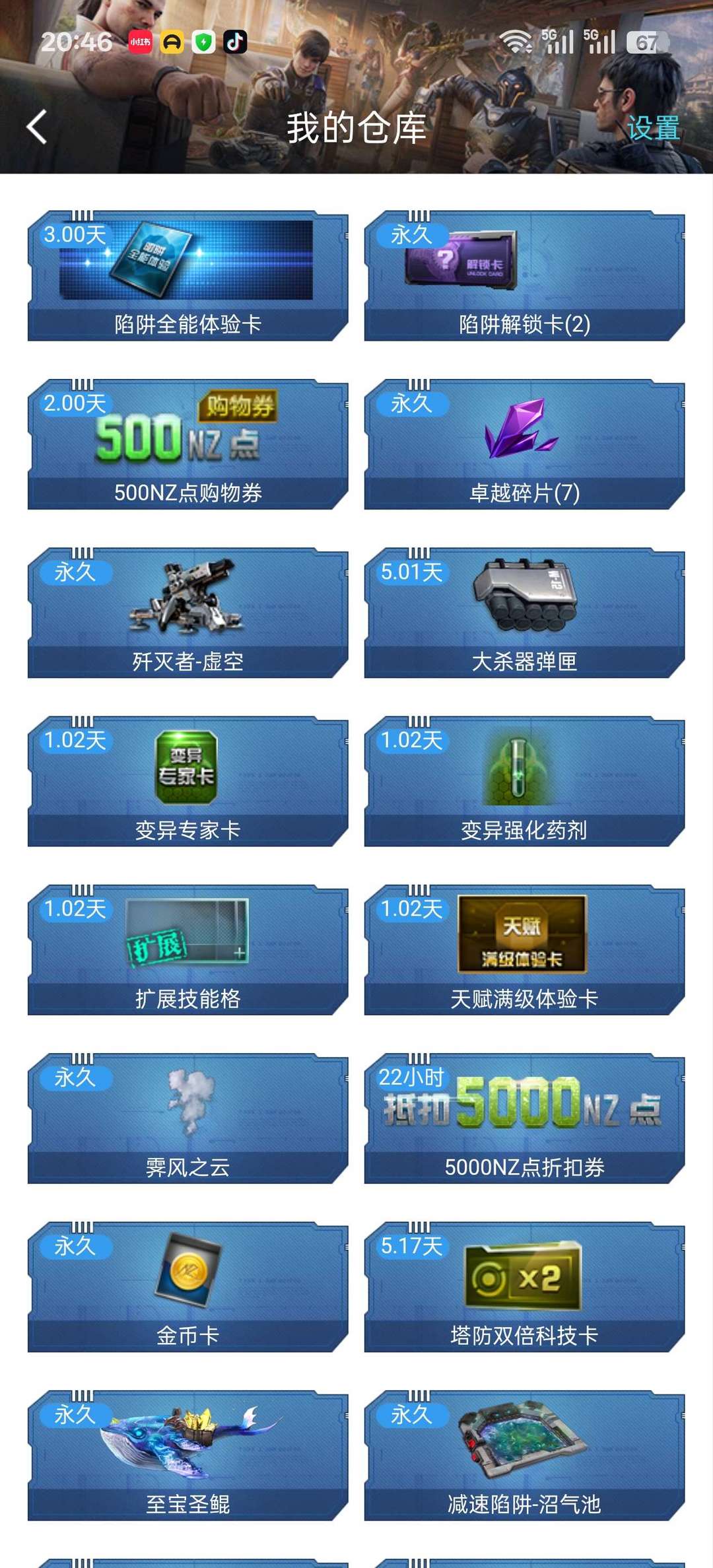Image resolution: width=713 pixels, height=1568 pixels.
Task: Select the 霁风之云 cloud item
Action: 188,1117
